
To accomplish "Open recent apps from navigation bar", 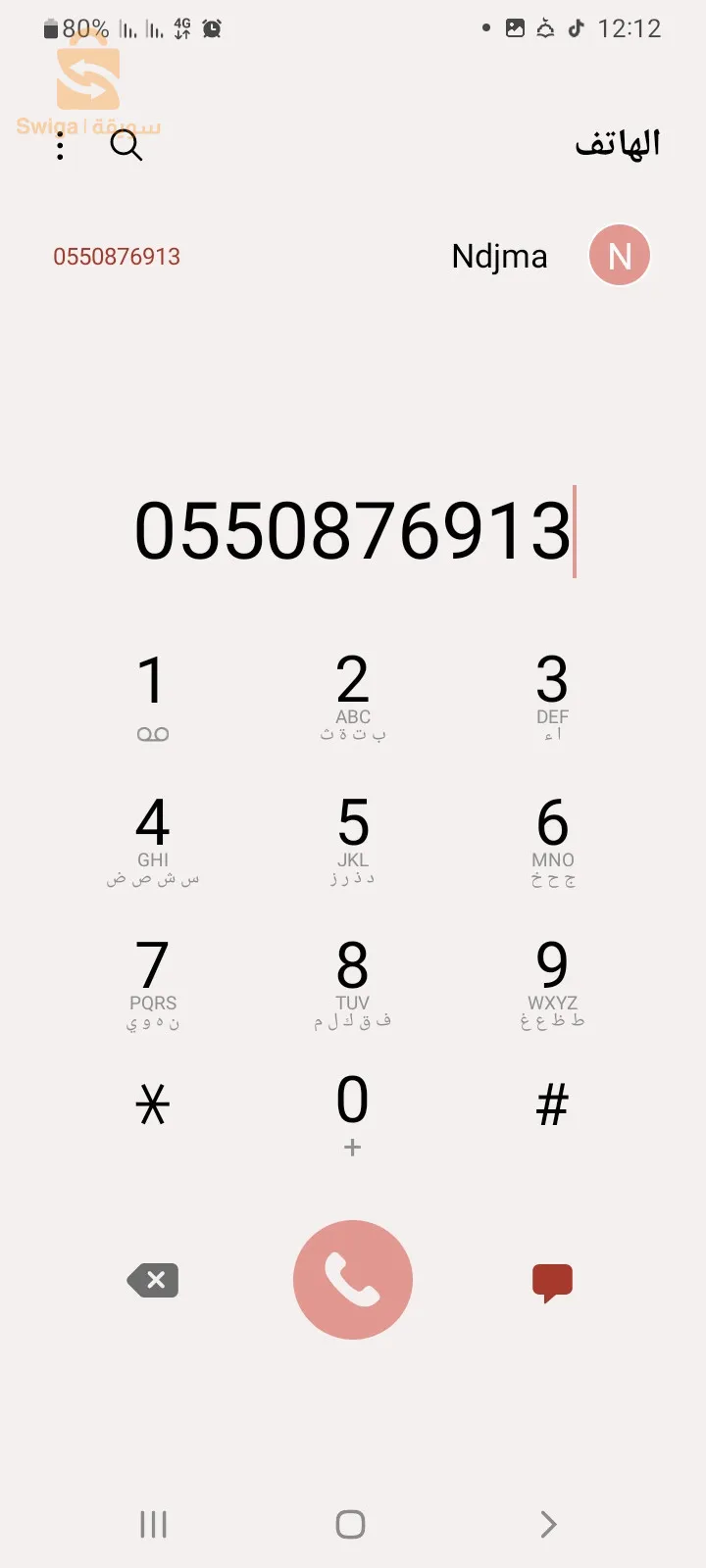I will pyautogui.click(x=153, y=1524).
